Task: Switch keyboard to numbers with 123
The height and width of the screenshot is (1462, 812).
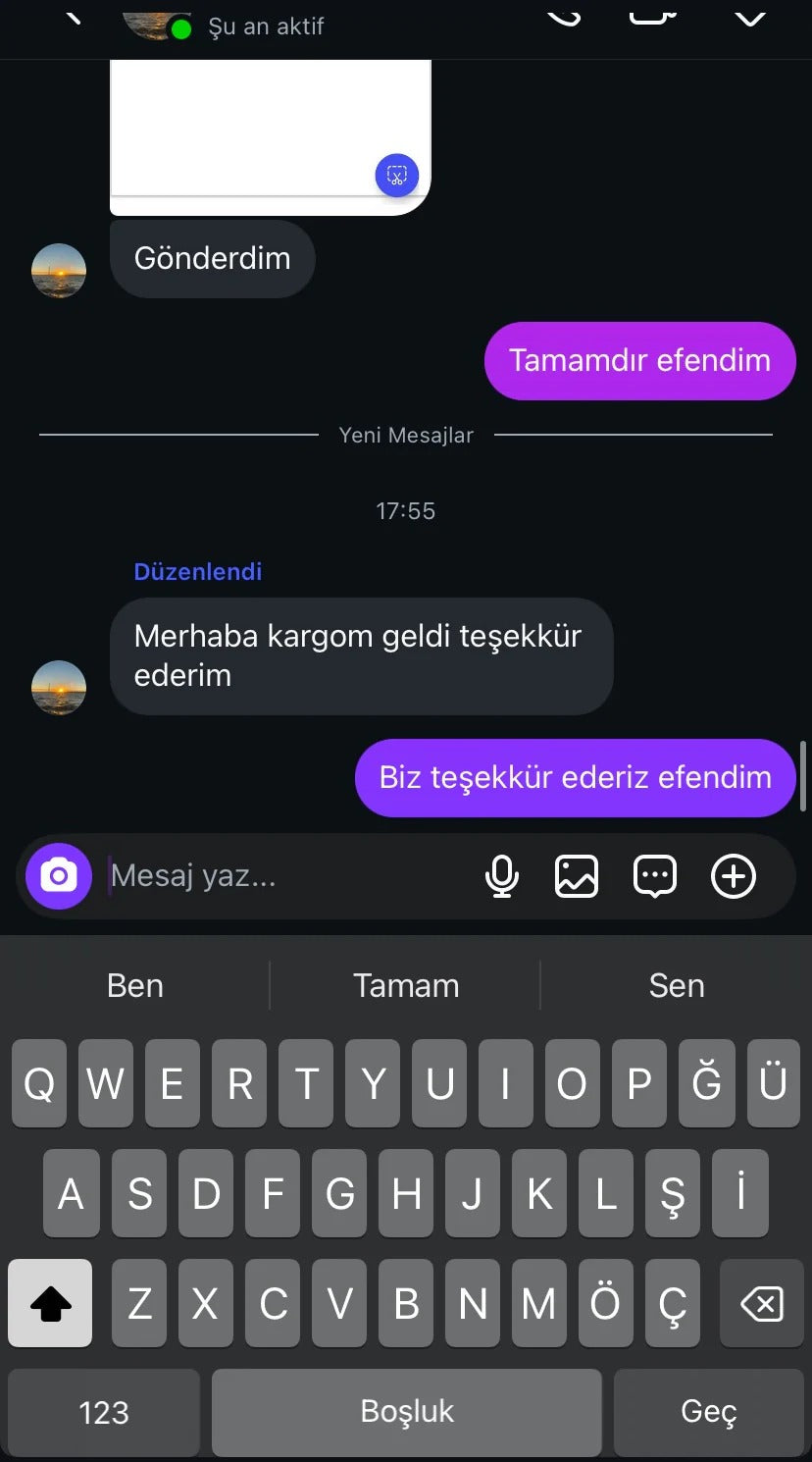Action: coord(104,1412)
